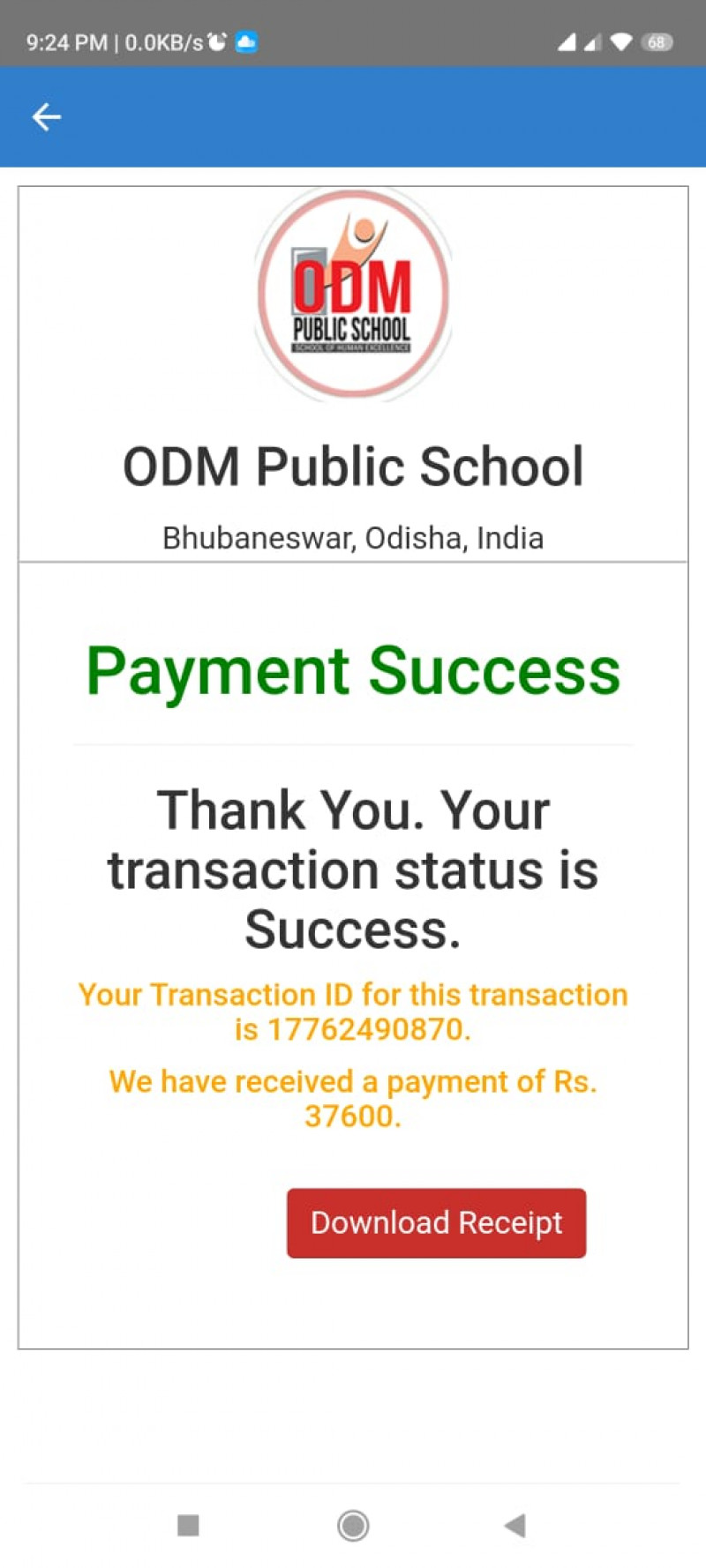706x1568 pixels.
Task: Tap the system back navigation button
Action: (515, 1525)
